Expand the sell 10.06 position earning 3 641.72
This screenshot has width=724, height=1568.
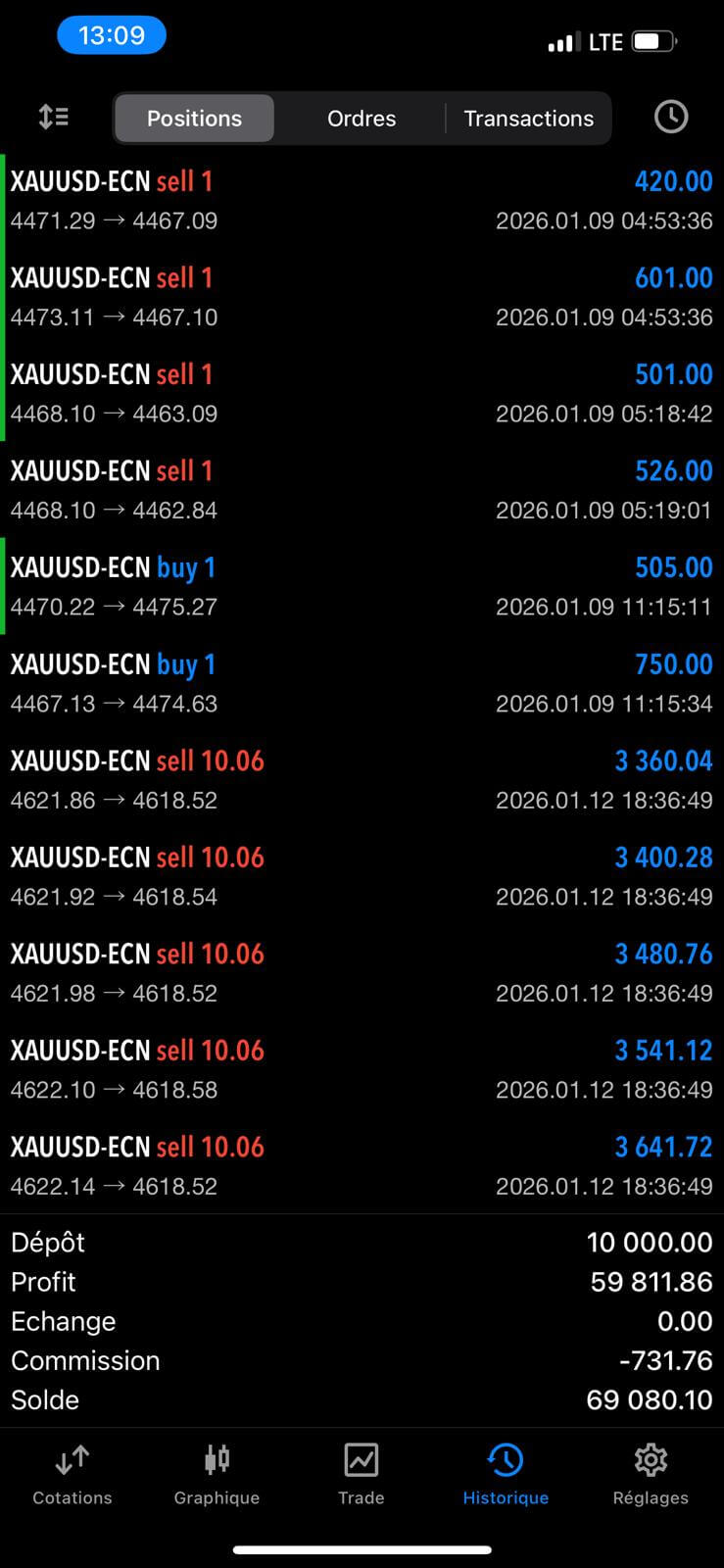(362, 1166)
